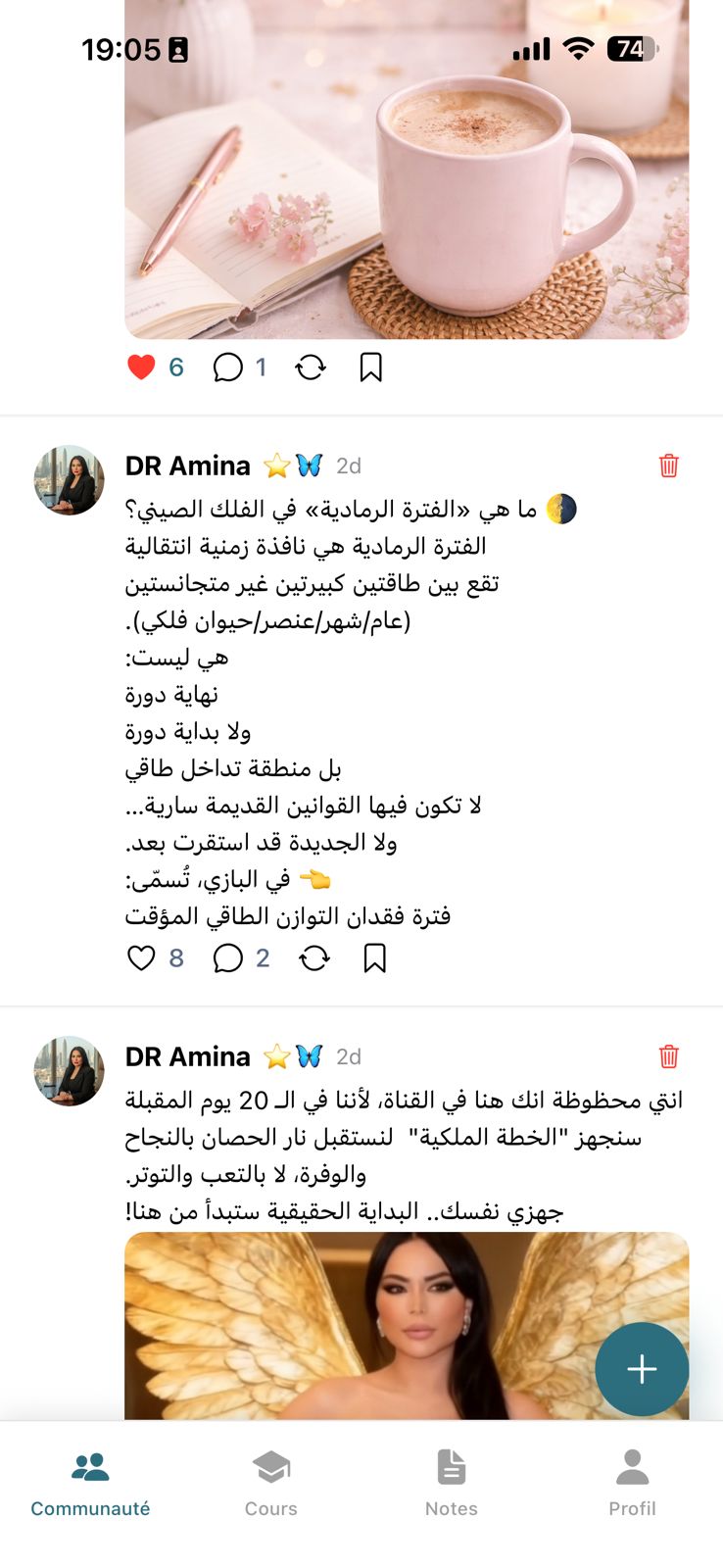Open the 2 comments on الفترة الرمادية post
The width and height of the screenshot is (723, 1568).
pos(228,957)
